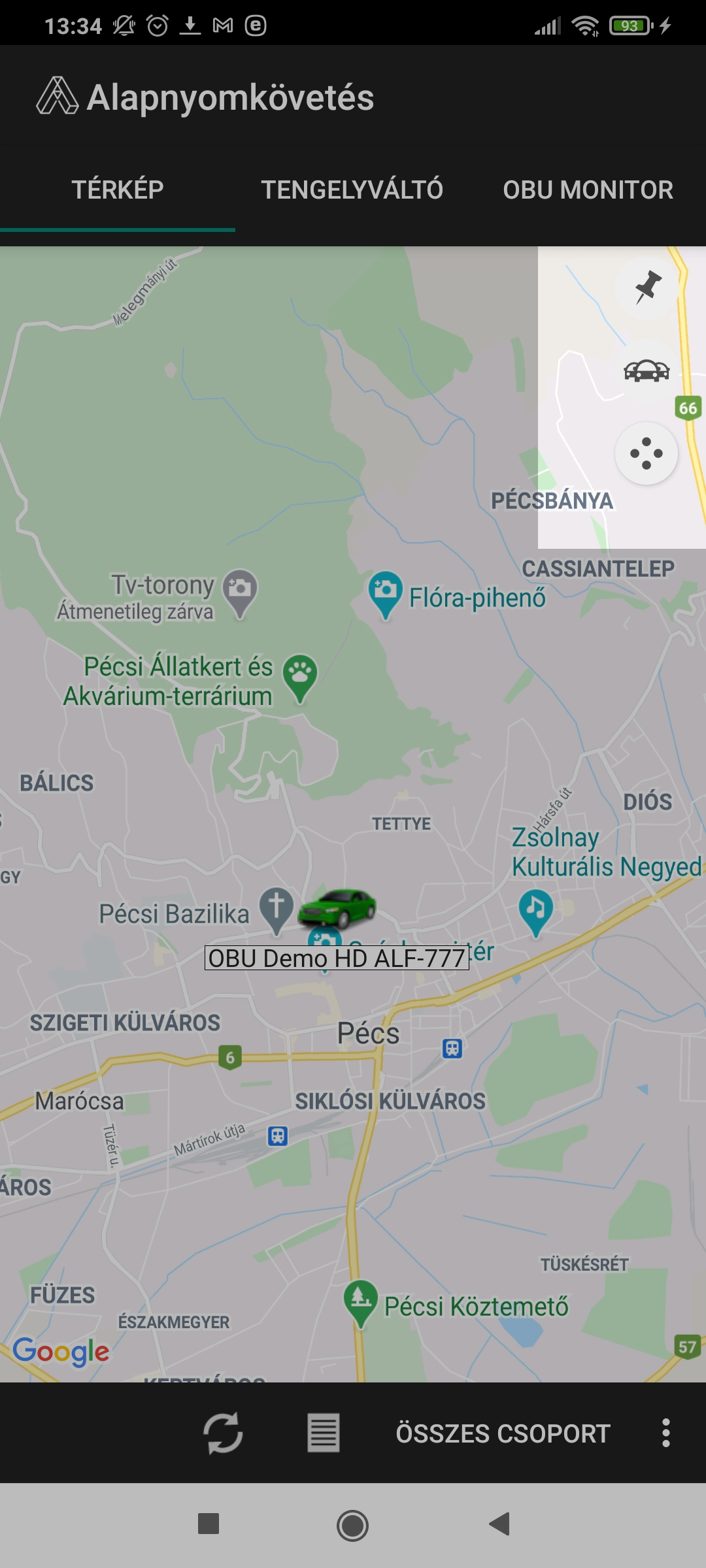This screenshot has height=1568, width=706.
Task: Open the ÖSSZES CSOPORT group selector
Action: point(503,1433)
